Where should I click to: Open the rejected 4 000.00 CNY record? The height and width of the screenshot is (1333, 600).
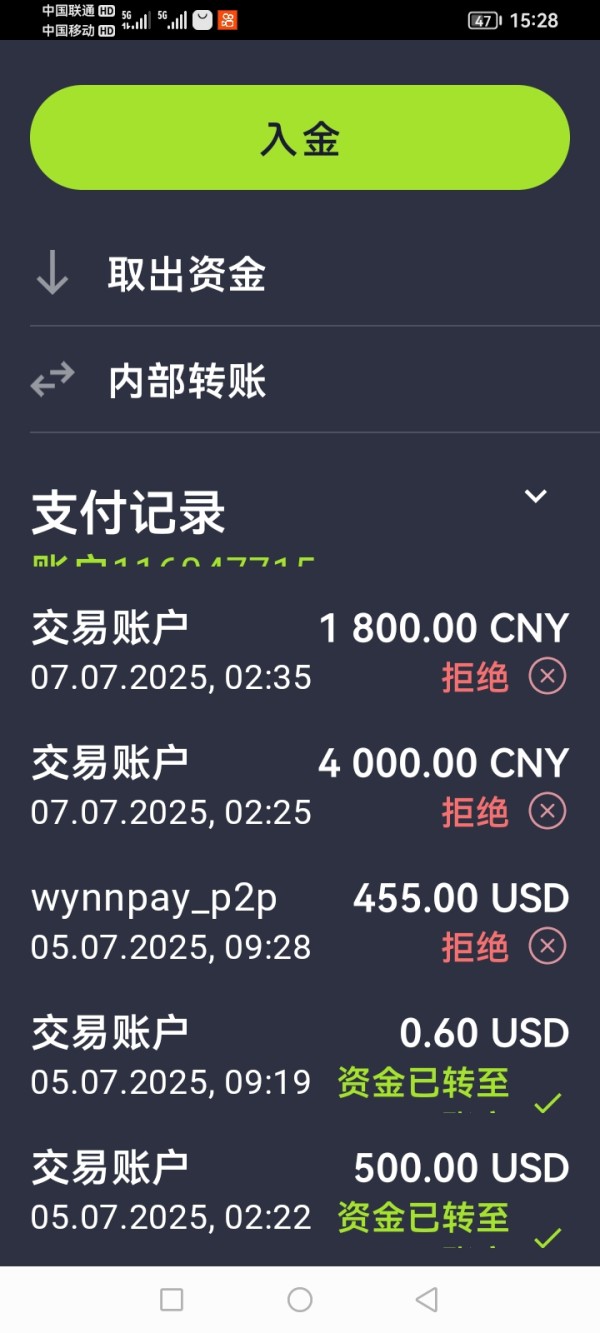(x=300, y=786)
